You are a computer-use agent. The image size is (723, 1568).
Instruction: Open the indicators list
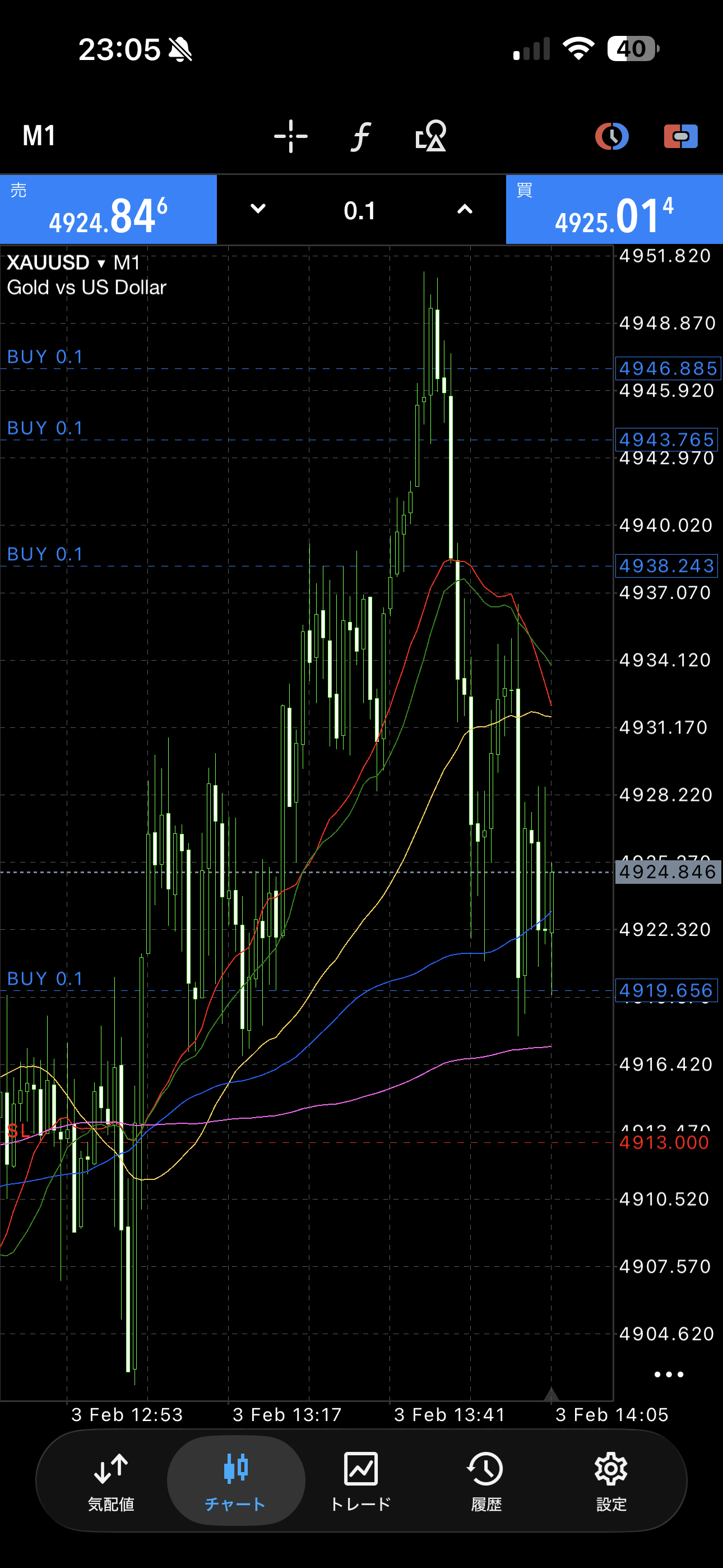click(x=361, y=136)
